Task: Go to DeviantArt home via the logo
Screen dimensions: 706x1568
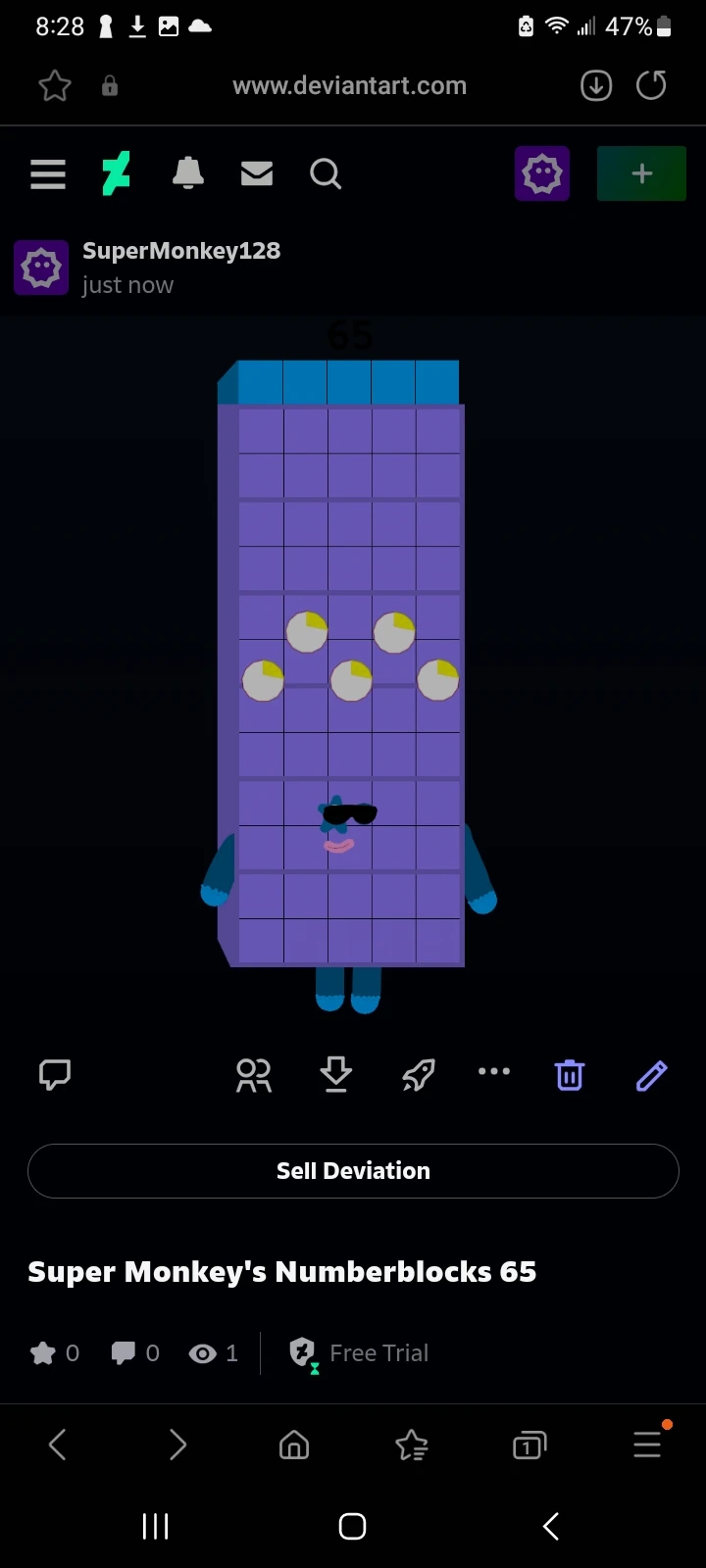Action: [116, 173]
